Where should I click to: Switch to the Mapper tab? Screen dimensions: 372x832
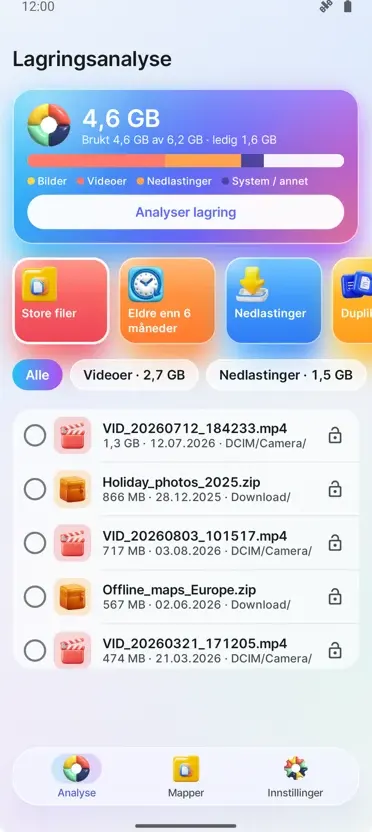[186, 777]
